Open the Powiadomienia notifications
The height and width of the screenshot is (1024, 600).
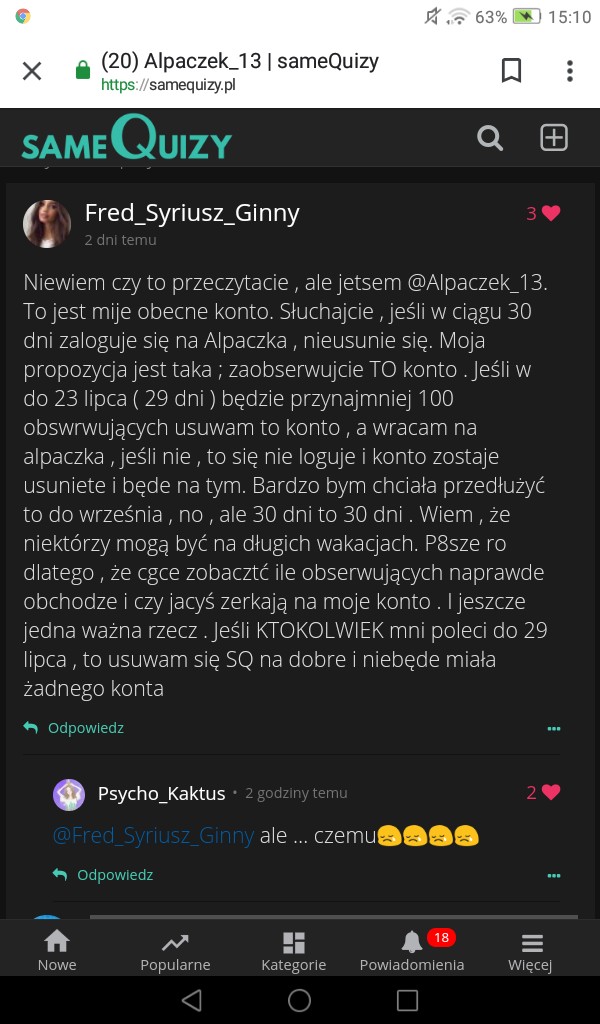(412, 951)
